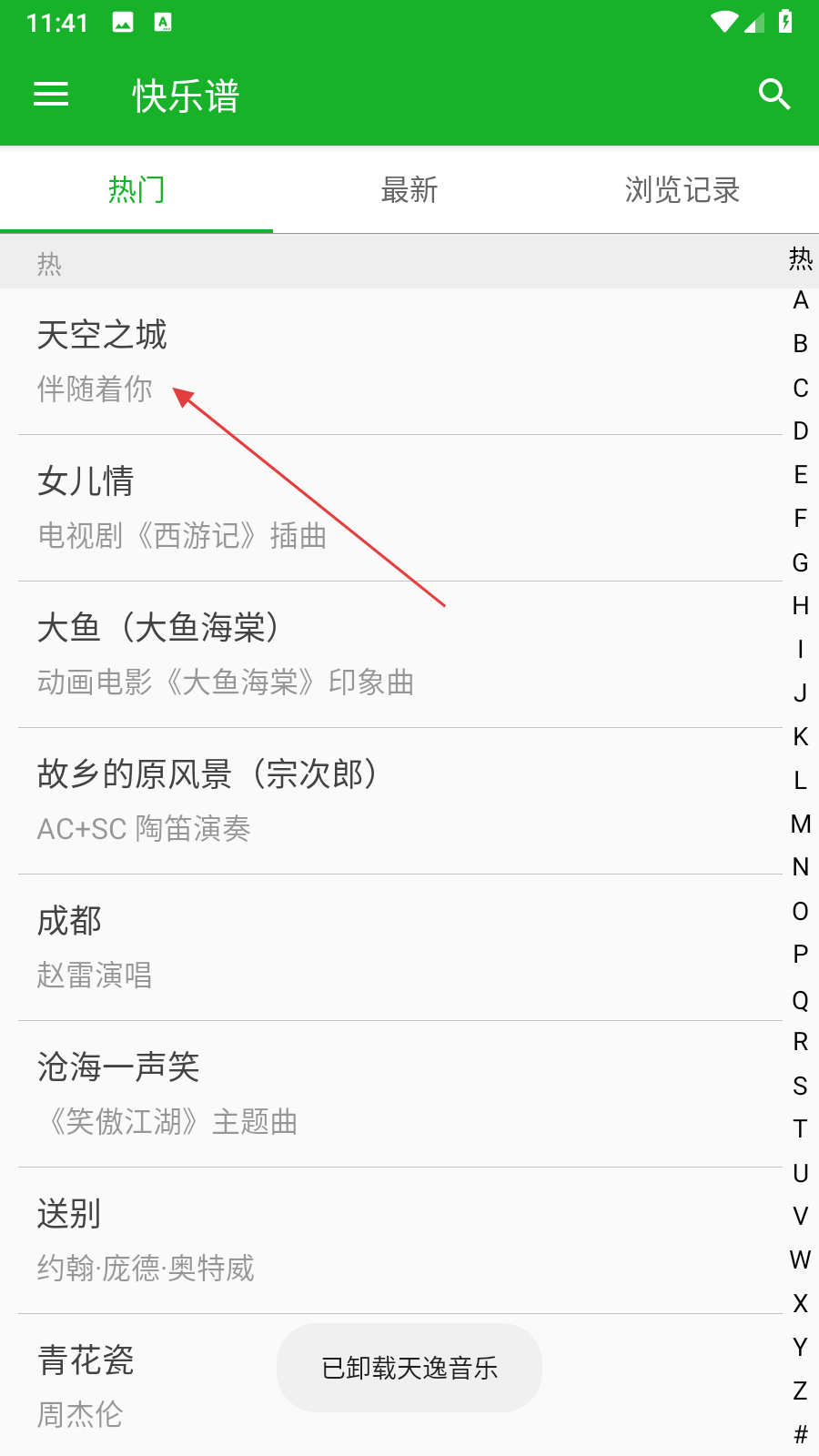Screen dimensions: 819x1456
Task: Open the song 送别
Action: (x=391, y=1240)
